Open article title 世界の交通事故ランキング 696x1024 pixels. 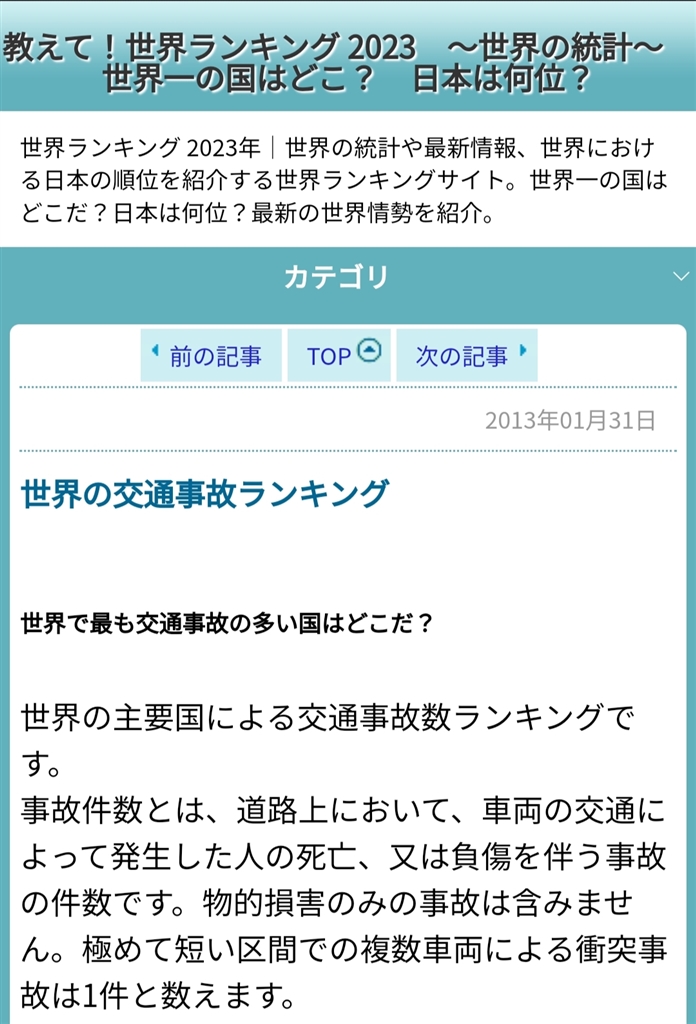click(205, 494)
